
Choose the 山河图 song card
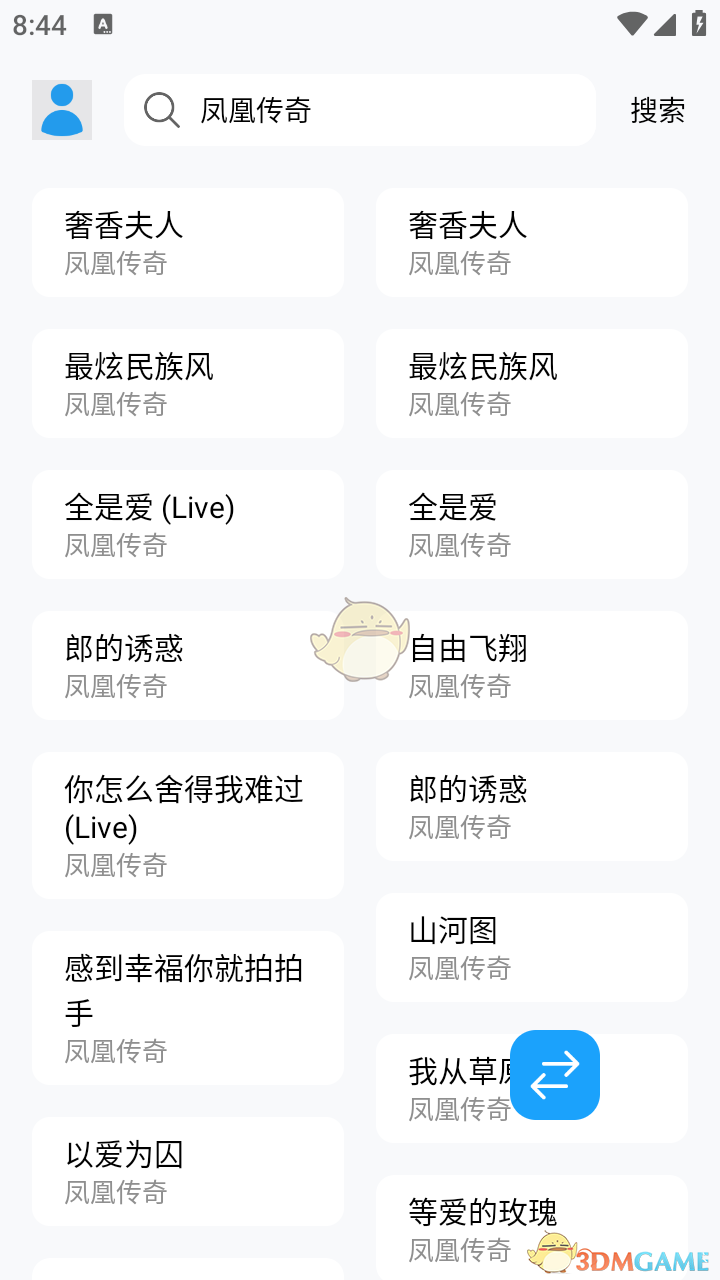pos(531,947)
